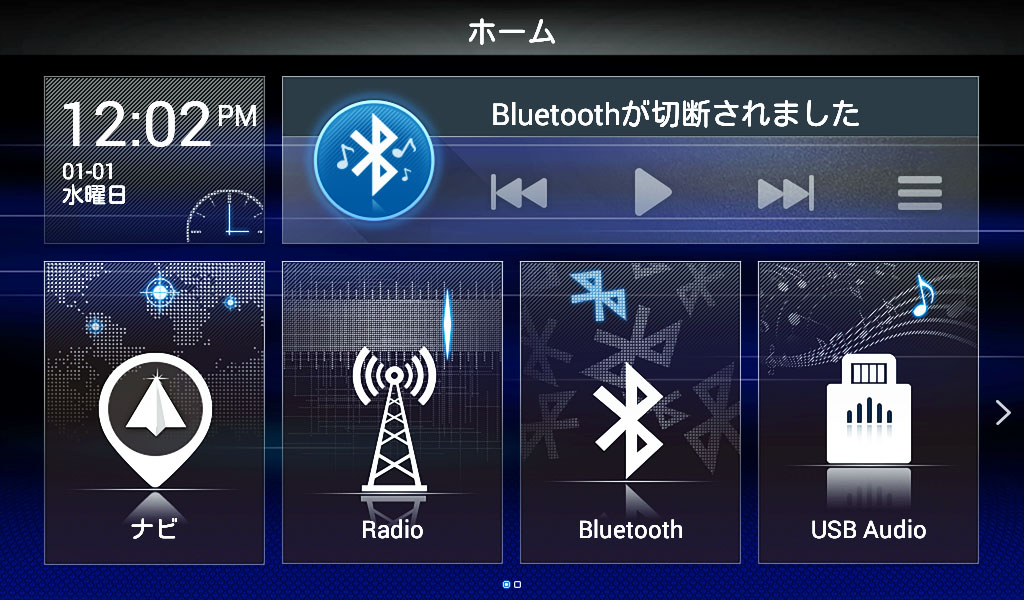Open the USB Audio tile

tap(868, 412)
